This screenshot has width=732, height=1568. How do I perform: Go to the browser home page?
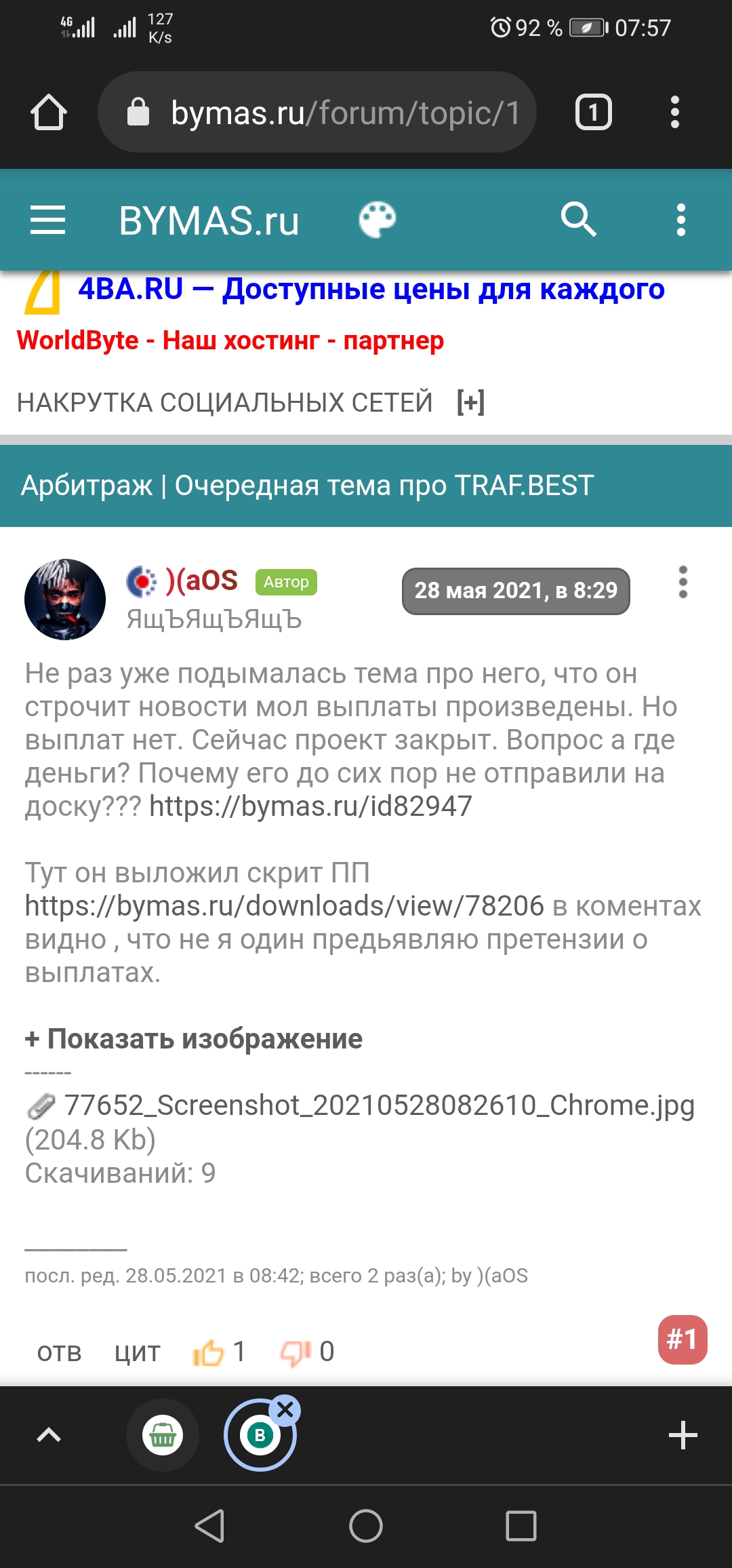click(x=49, y=113)
